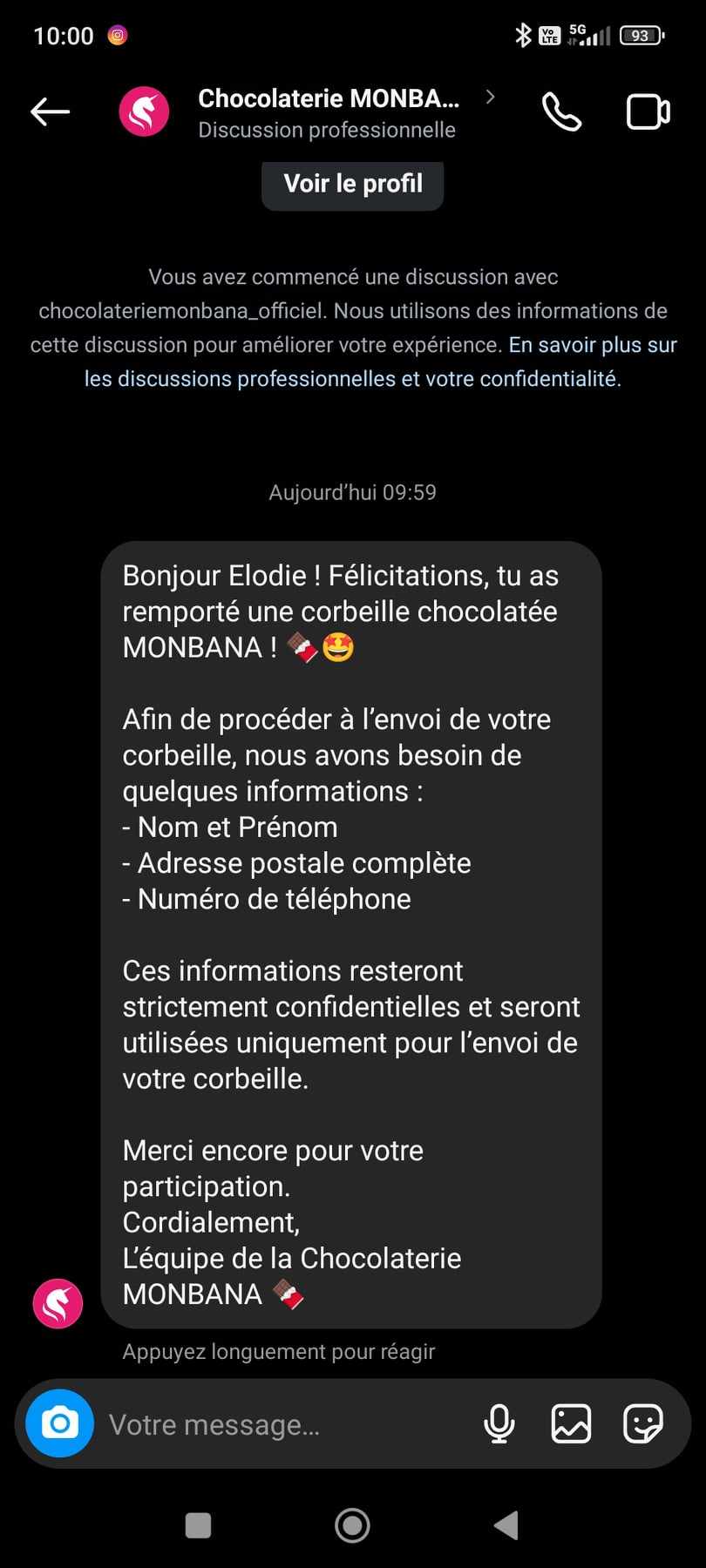Open the gallery to attach a photo
The width and height of the screenshot is (706, 1568).
pyautogui.click(x=571, y=1424)
